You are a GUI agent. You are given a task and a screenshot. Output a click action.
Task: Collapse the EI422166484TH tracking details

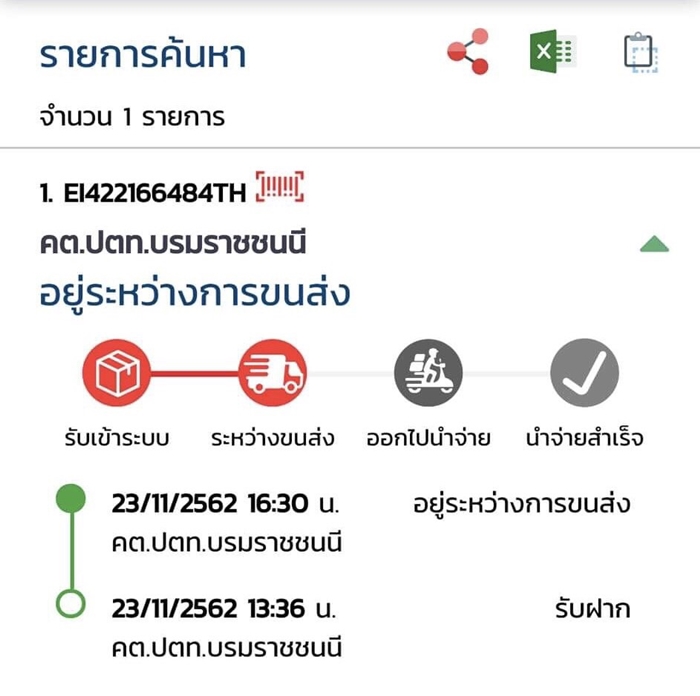click(x=654, y=243)
